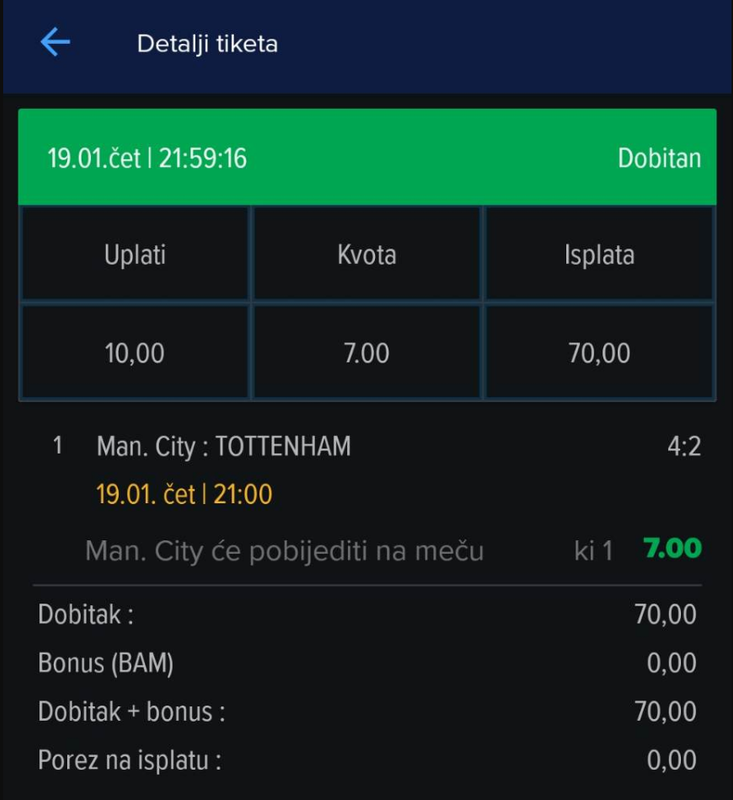Go back from ticket details
Screen dimensions: 733x800
55,42
